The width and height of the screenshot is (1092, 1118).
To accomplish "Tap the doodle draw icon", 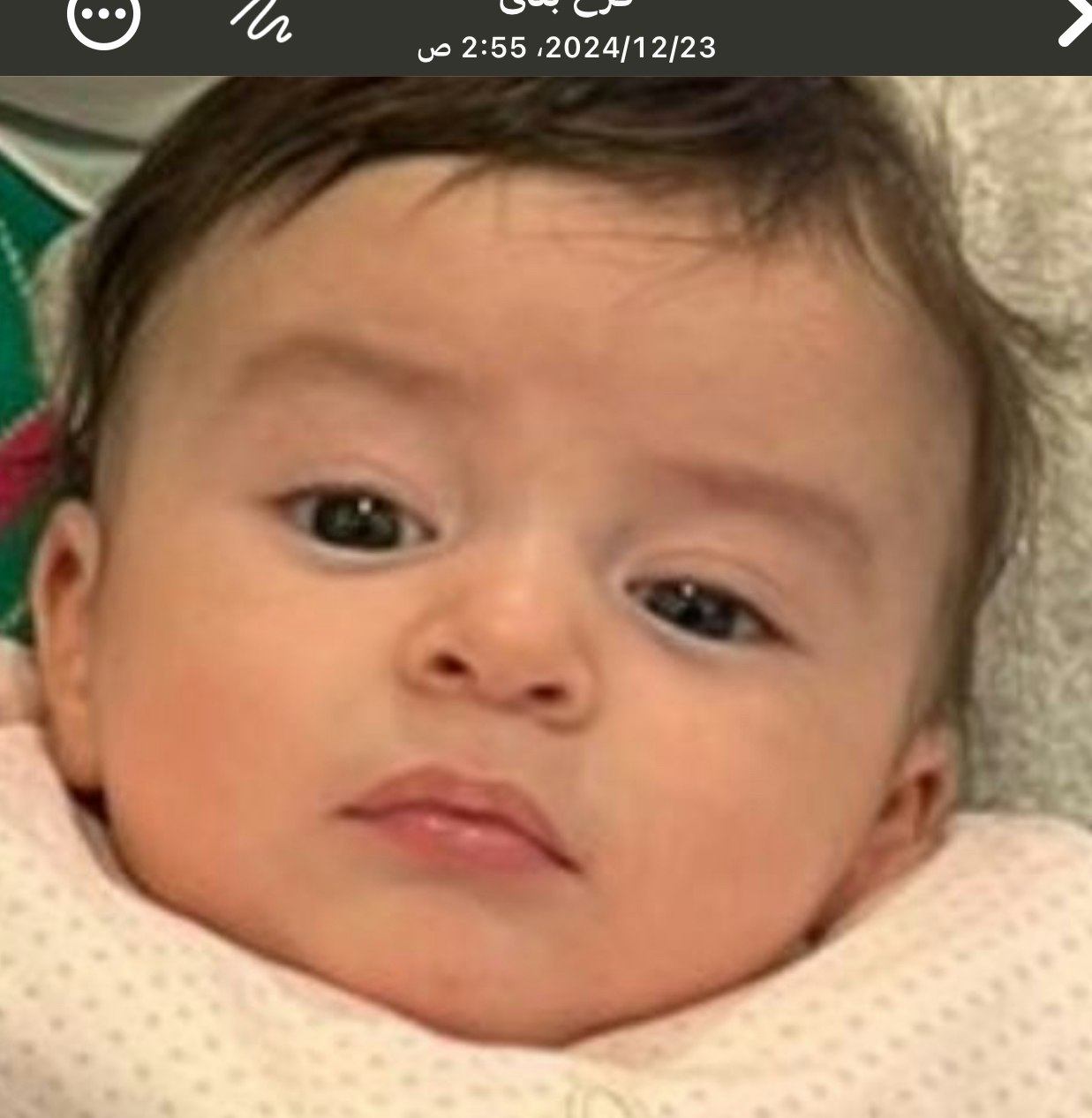I will (261, 21).
